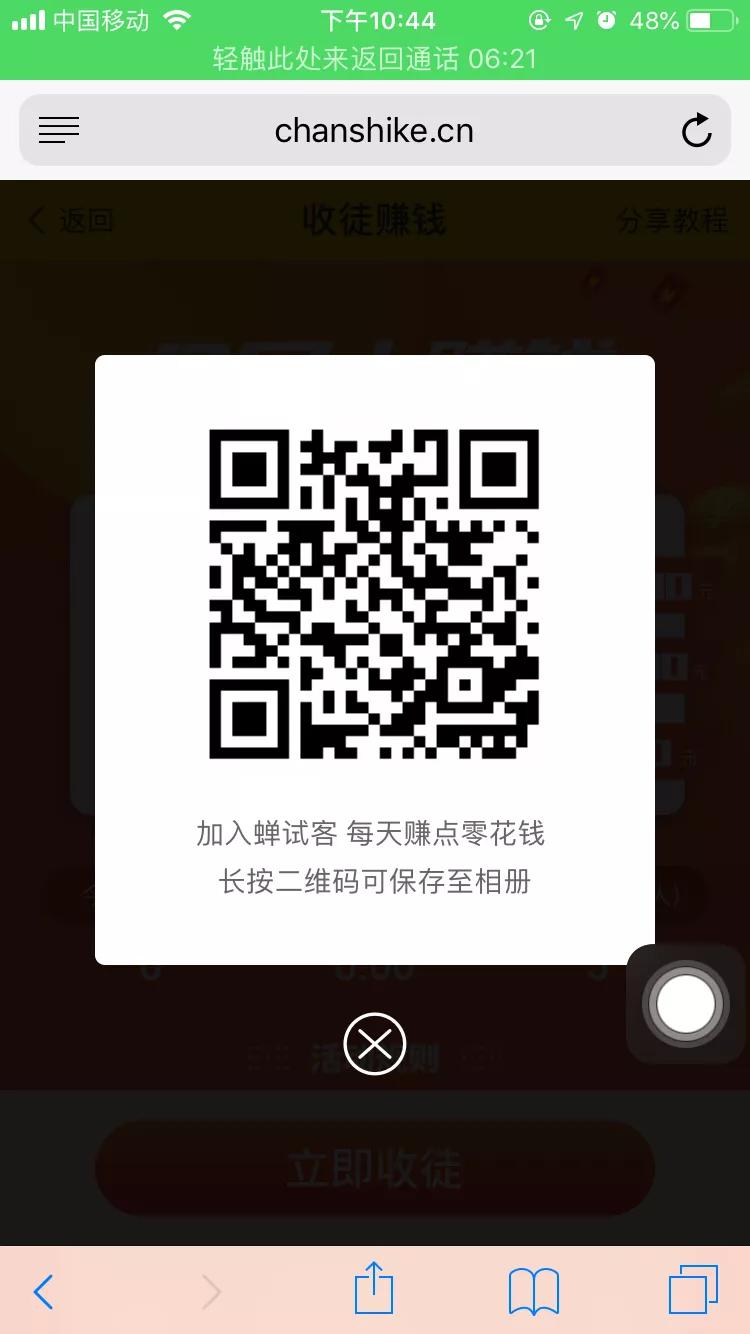
Task: Open the Bookmarks panel
Action: [532, 1290]
